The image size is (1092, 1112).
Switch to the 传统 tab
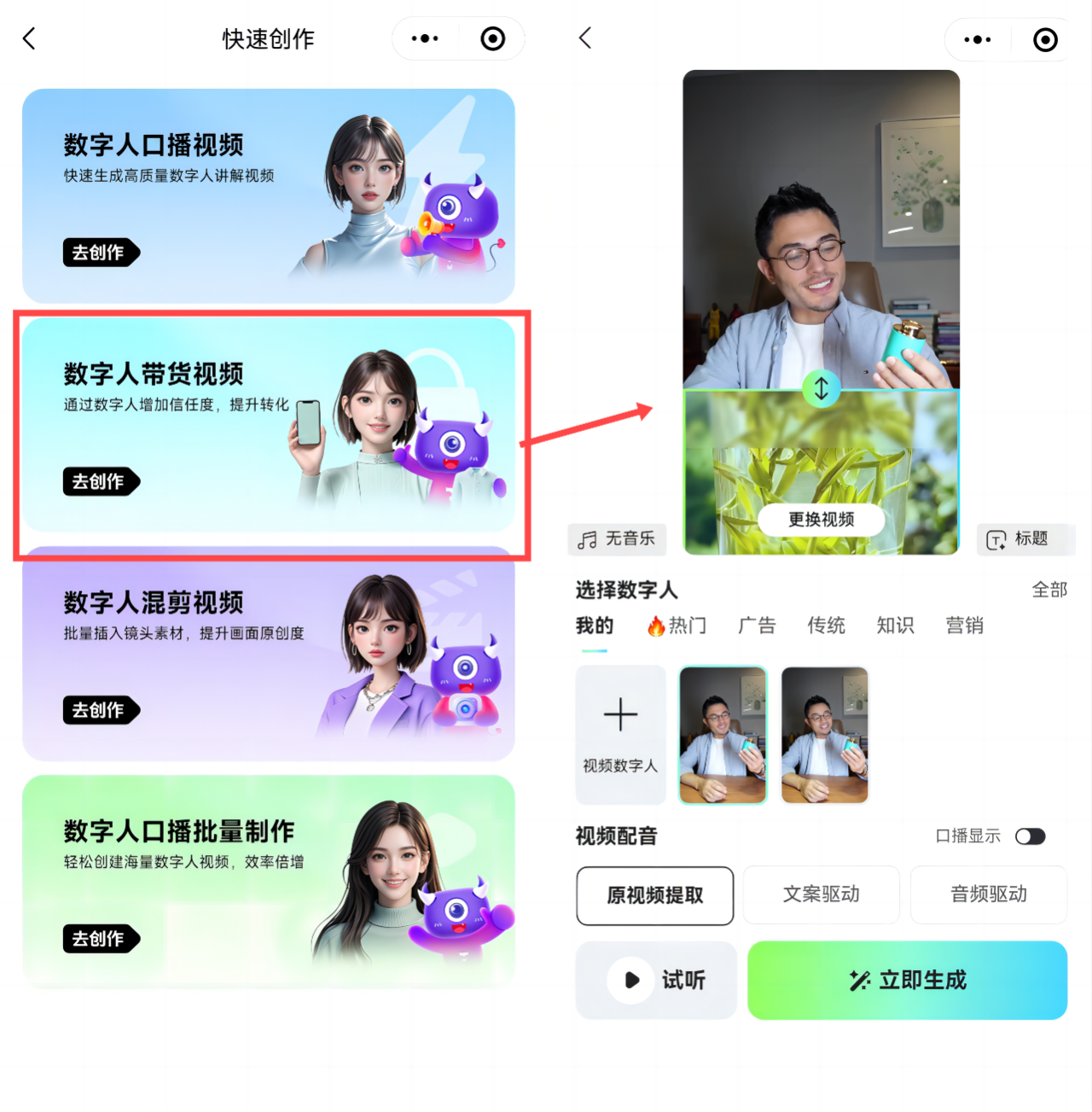826,626
